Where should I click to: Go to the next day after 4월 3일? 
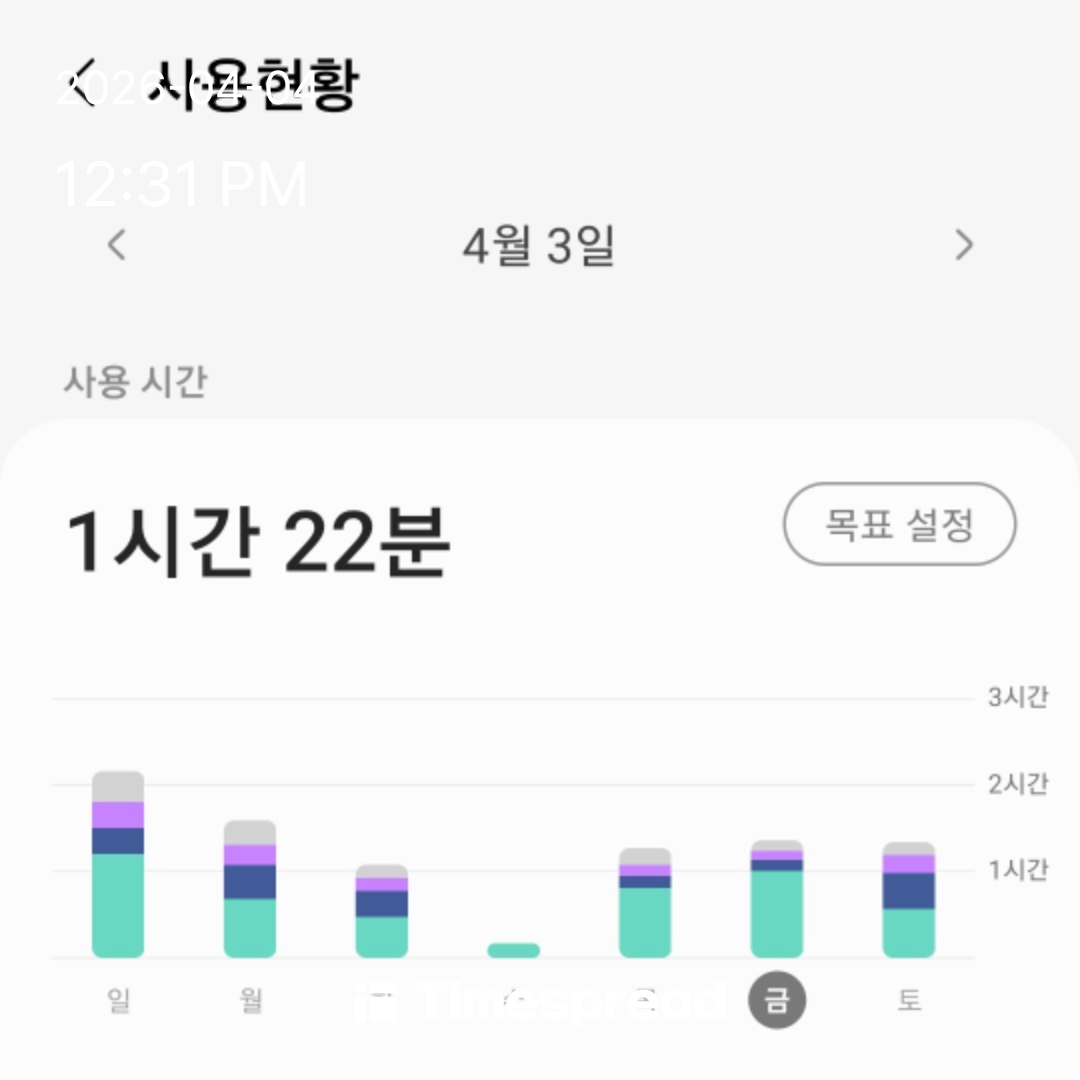coord(963,245)
